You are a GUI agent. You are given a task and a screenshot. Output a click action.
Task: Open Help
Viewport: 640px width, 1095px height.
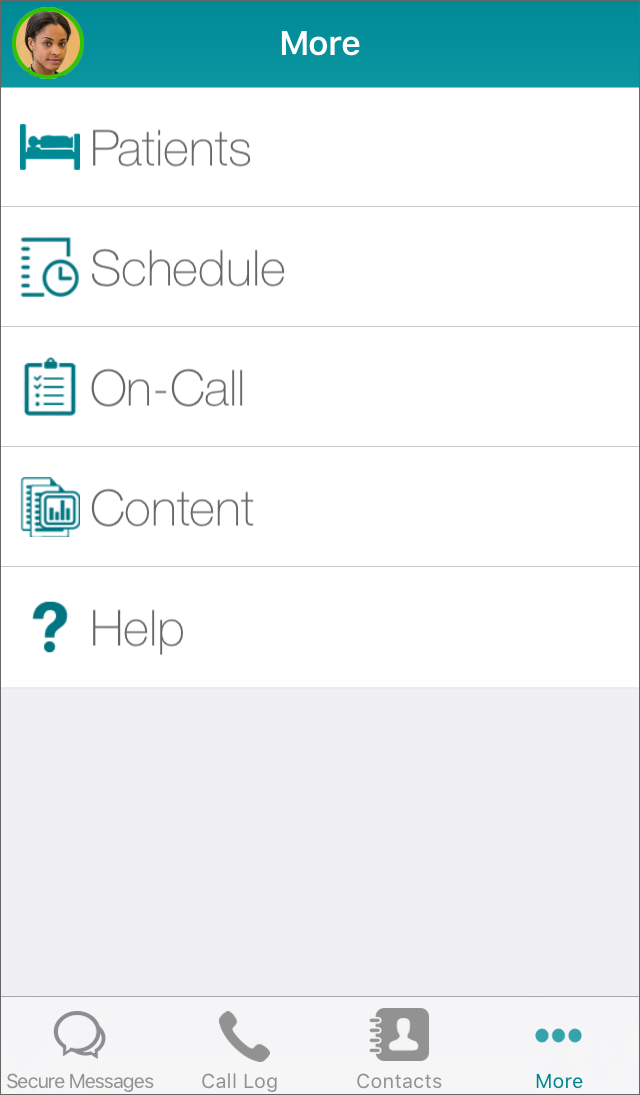[320, 627]
